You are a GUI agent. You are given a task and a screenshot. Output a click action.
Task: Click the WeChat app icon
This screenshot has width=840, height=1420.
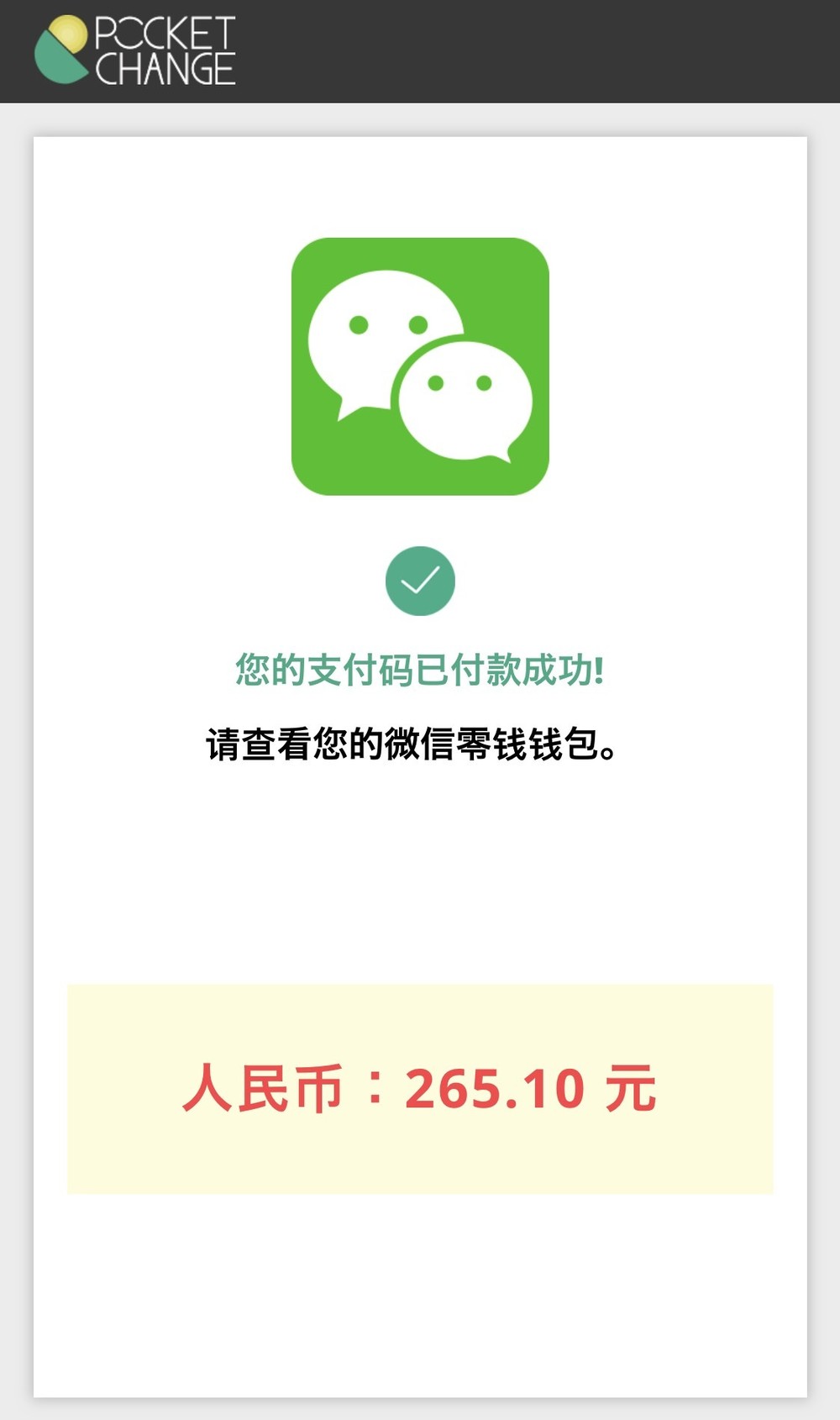(420, 366)
